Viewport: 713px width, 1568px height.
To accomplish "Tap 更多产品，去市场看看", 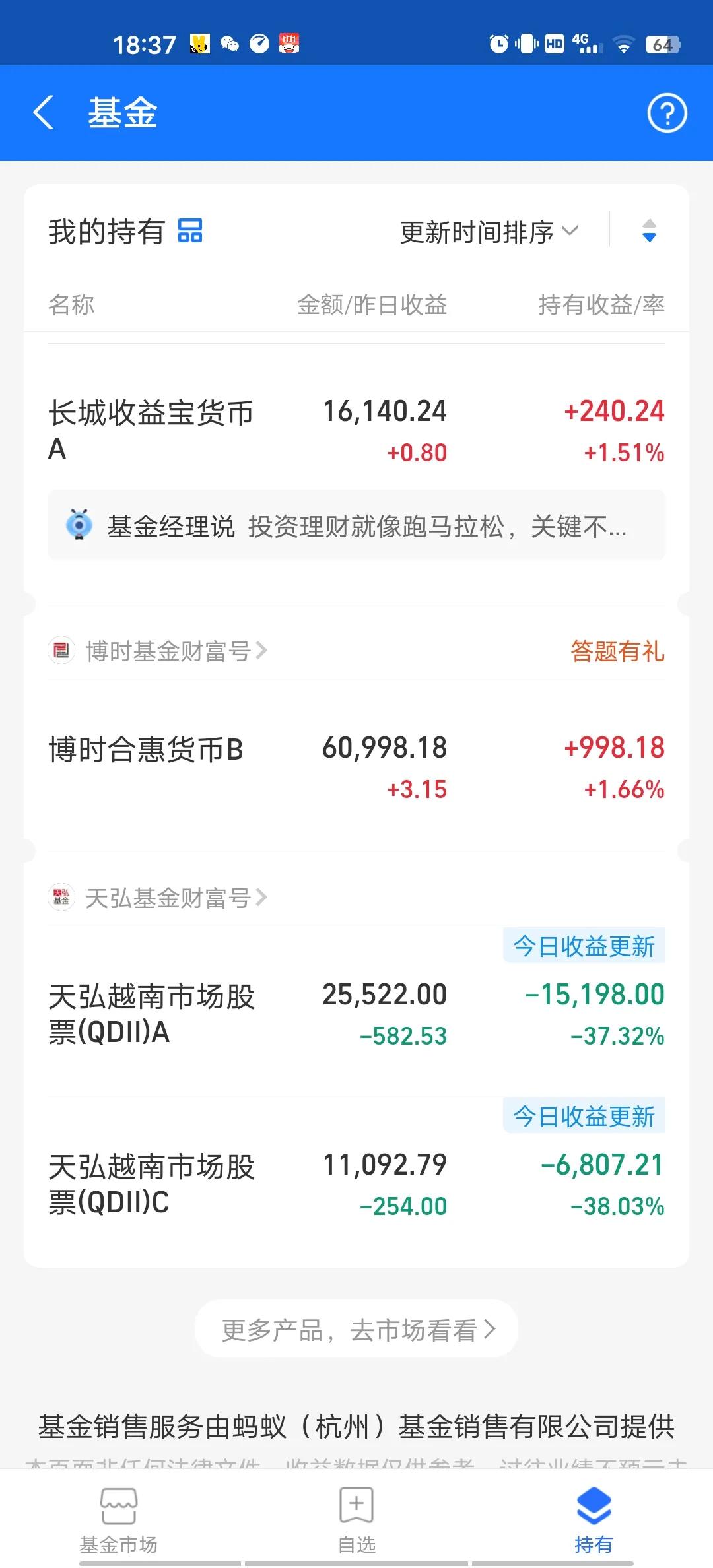I will [x=356, y=1328].
